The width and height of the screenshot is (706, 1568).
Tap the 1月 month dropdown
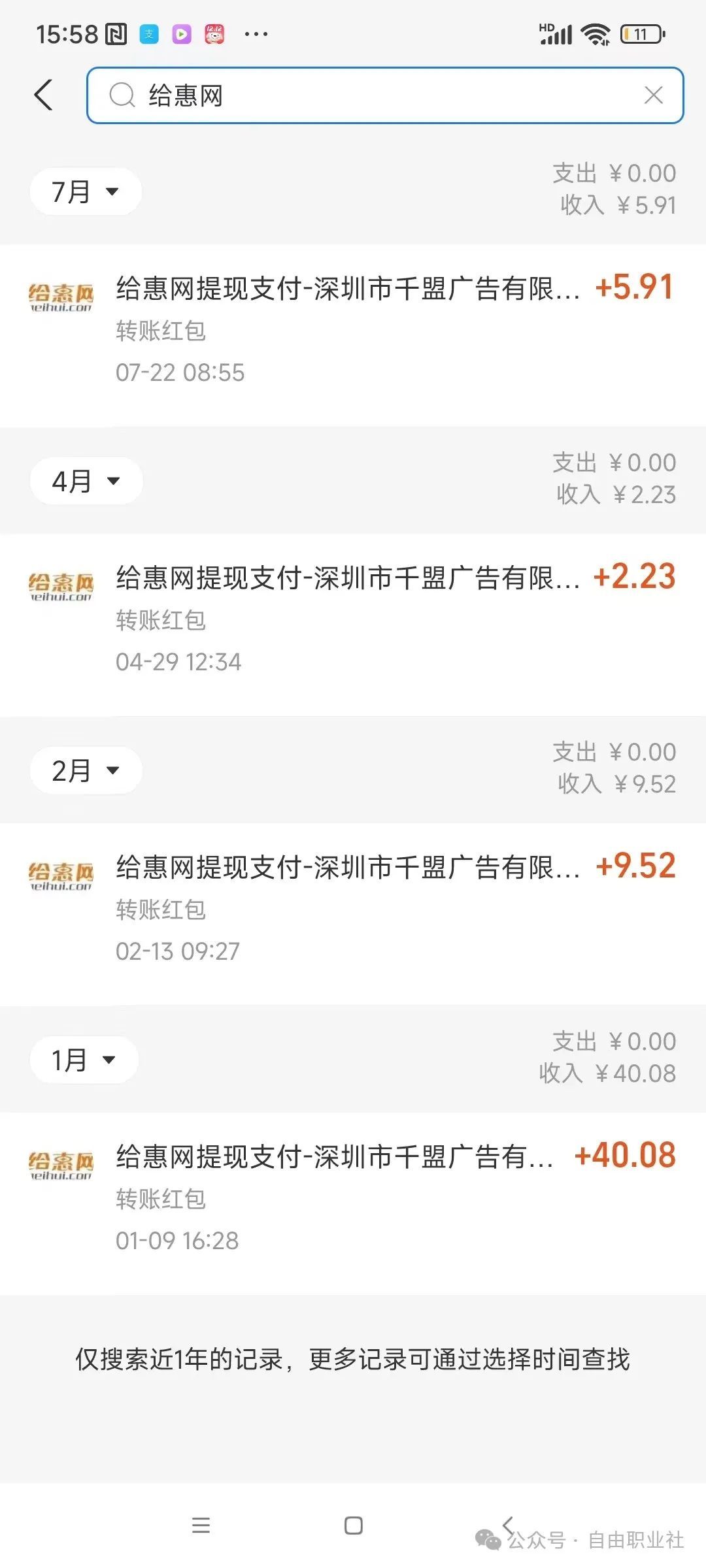click(x=84, y=1060)
